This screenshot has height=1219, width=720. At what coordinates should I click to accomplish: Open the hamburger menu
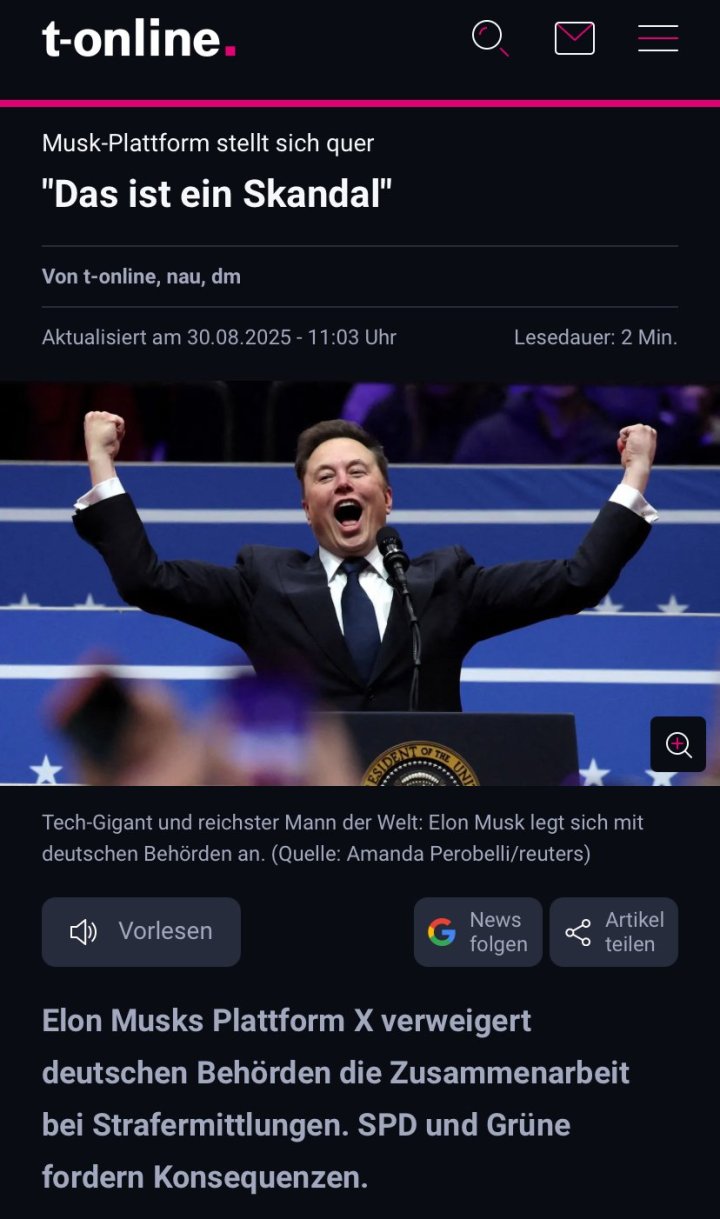pyautogui.click(x=658, y=39)
